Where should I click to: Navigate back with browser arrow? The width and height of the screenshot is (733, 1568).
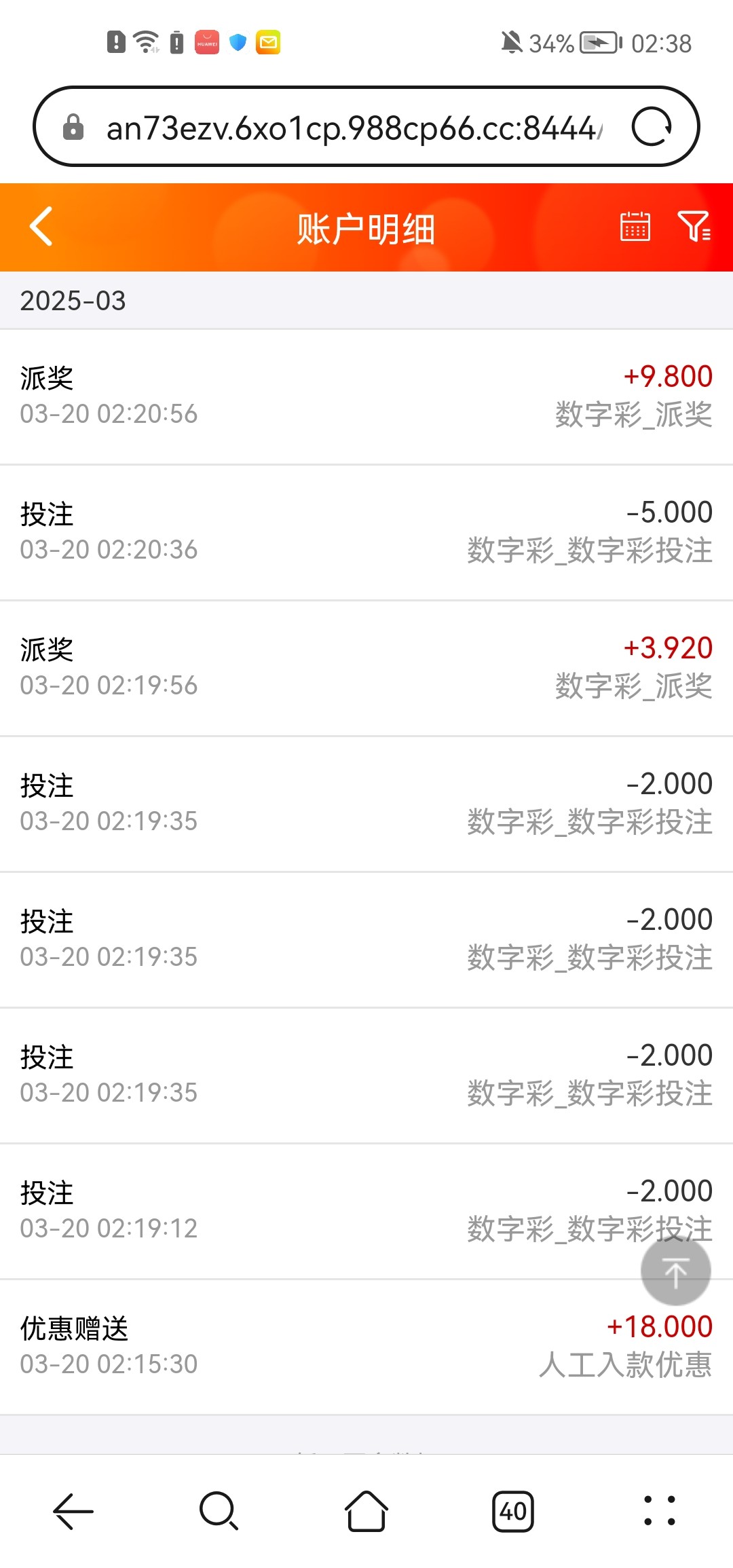(73, 1511)
